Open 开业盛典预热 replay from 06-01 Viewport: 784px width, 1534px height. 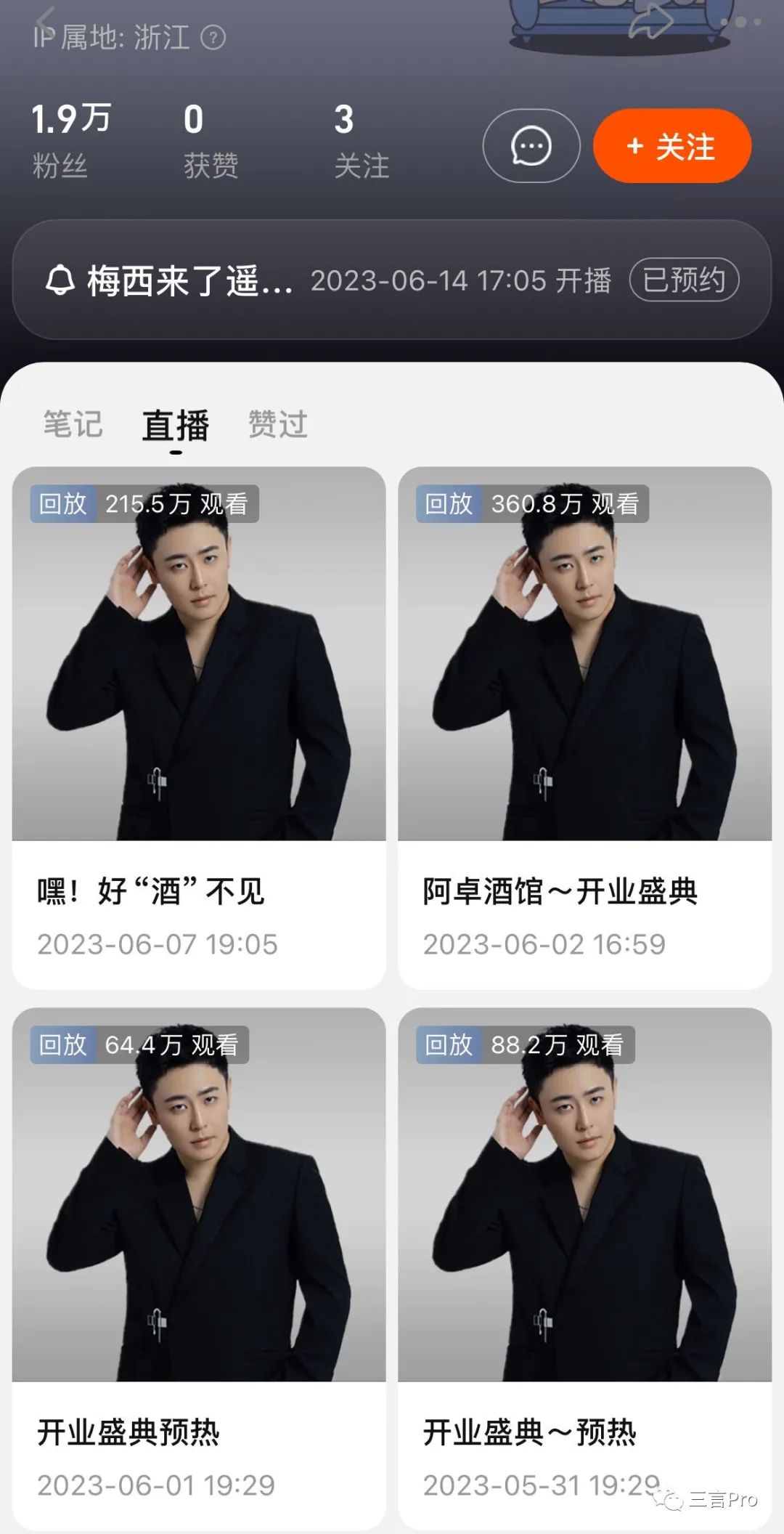click(198, 1267)
